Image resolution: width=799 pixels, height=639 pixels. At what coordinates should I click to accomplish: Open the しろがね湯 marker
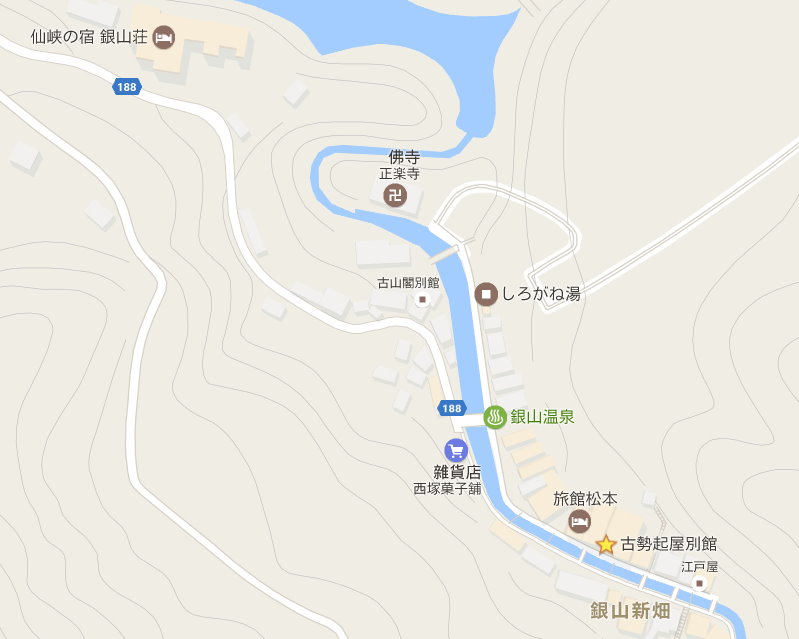pos(486,294)
